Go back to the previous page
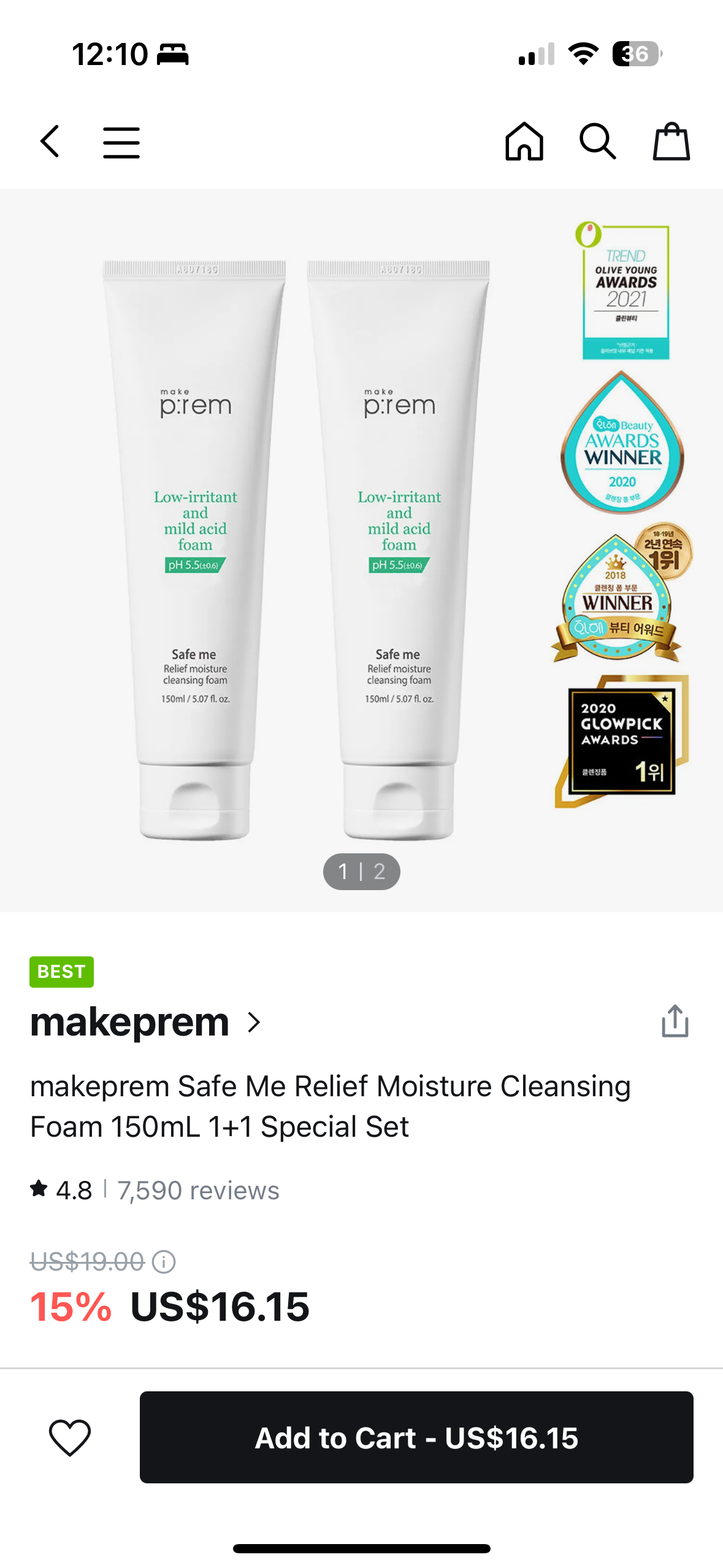The height and width of the screenshot is (1568, 723). point(50,142)
